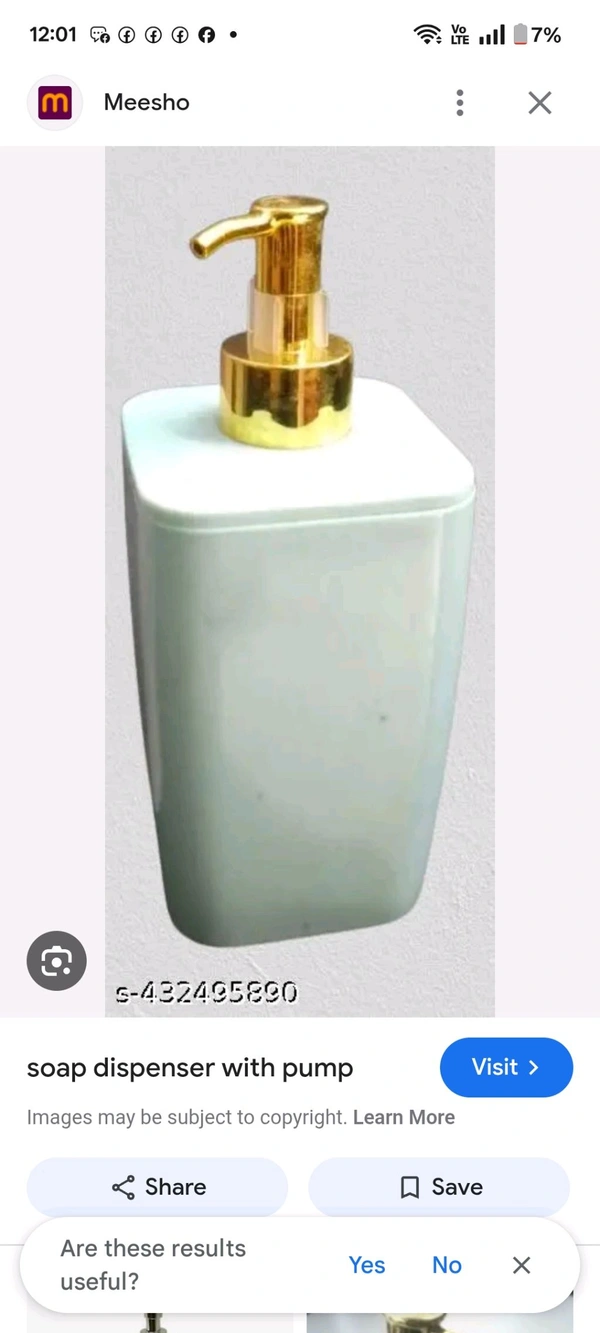Screen dimensions: 600x1333
Task: Open the Learn More copyright link
Action: pos(404,1117)
